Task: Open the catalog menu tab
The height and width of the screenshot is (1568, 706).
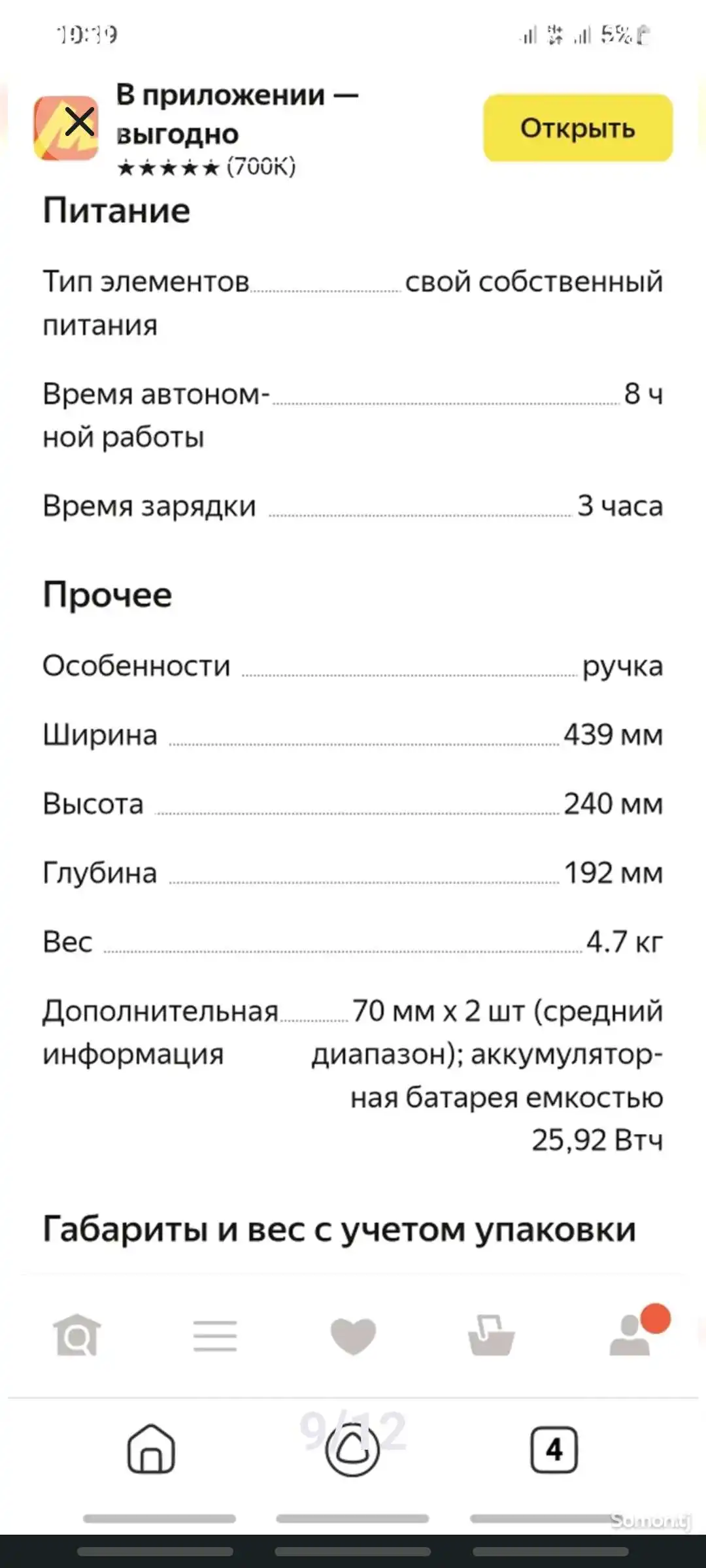Action: tap(215, 1335)
